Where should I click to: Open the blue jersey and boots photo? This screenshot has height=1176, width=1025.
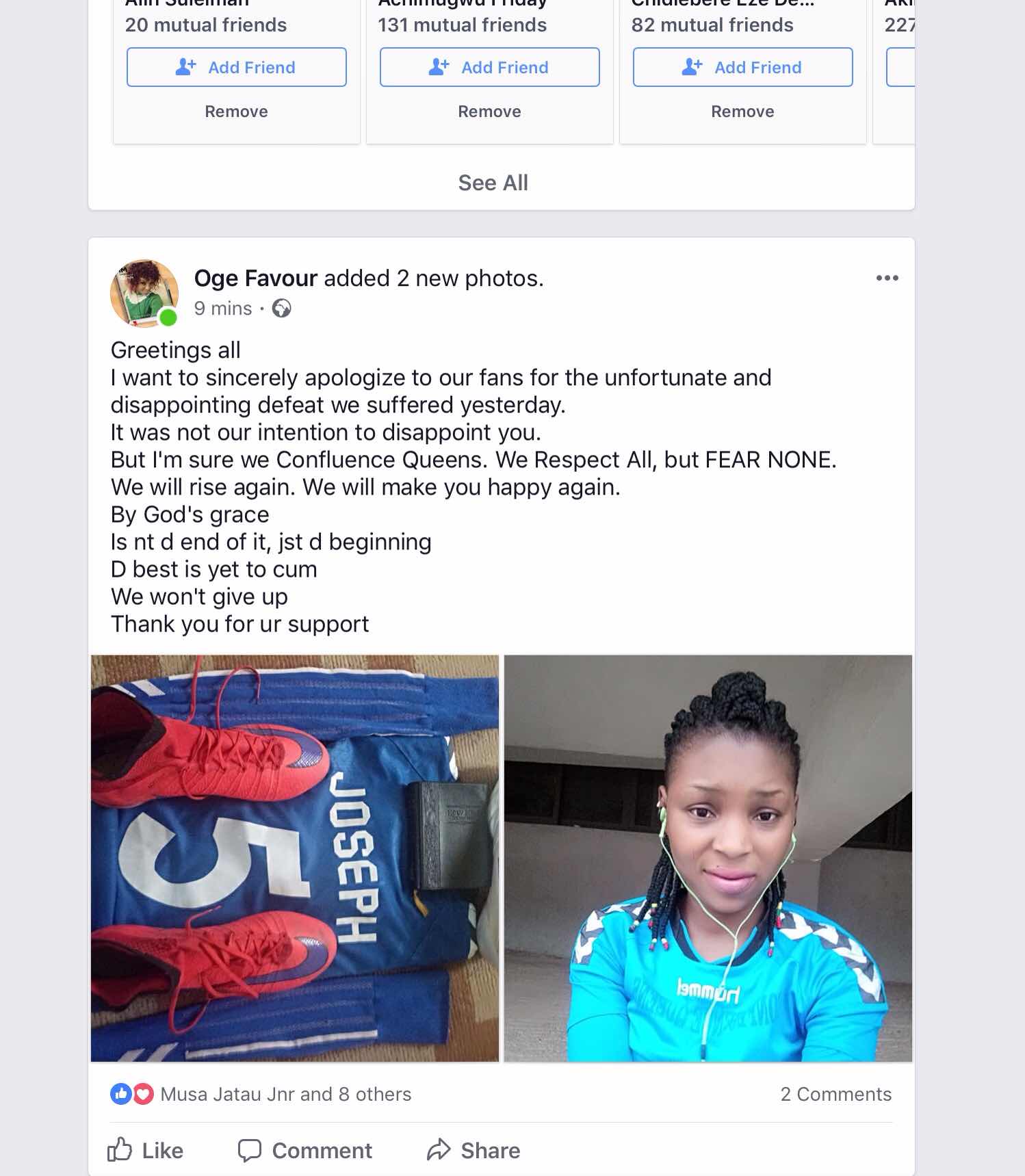[x=295, y=858]
